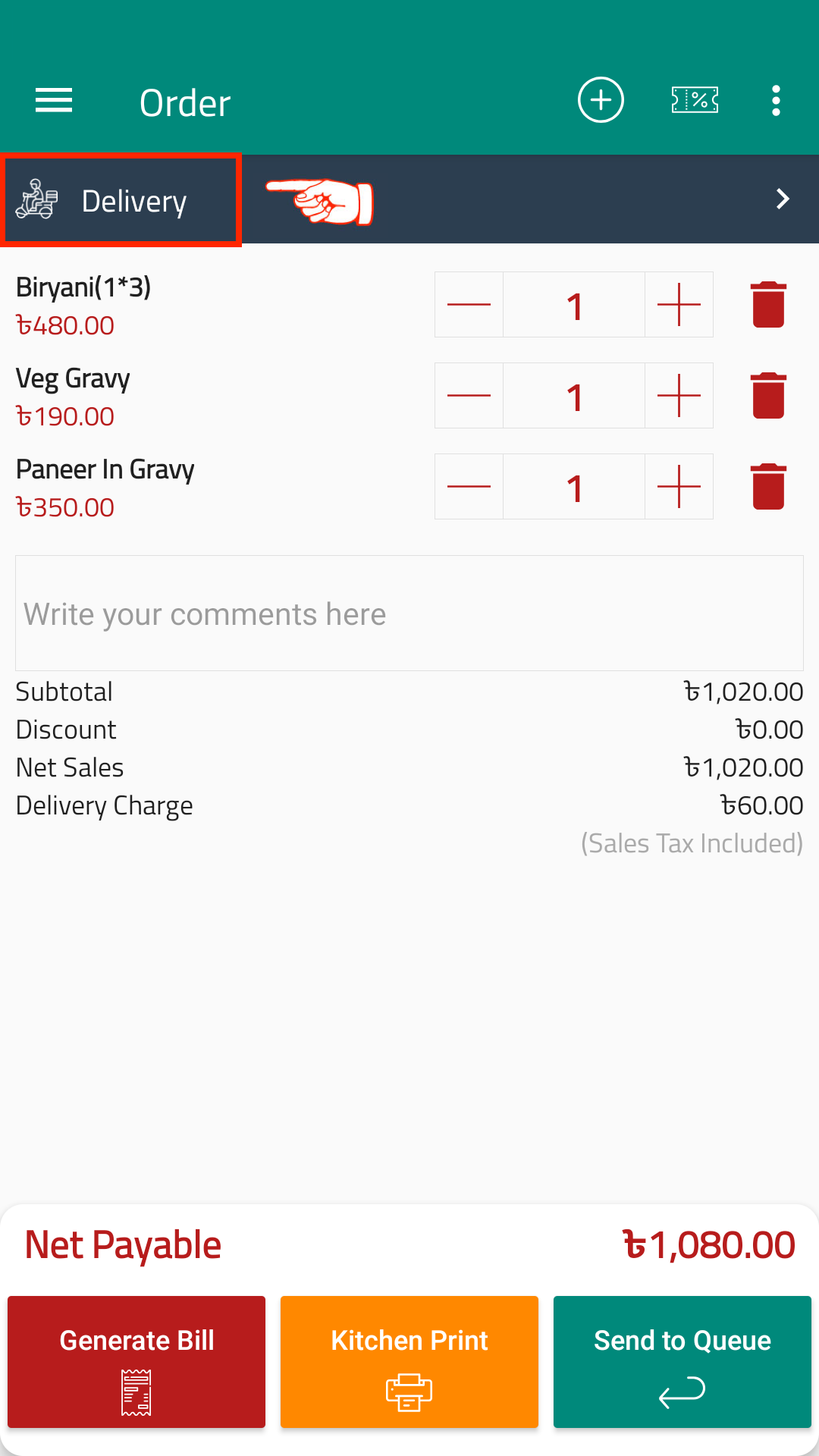Open the discount coupon icon
The height and width of the screenshot is (1456, 819).
point(695,100)
